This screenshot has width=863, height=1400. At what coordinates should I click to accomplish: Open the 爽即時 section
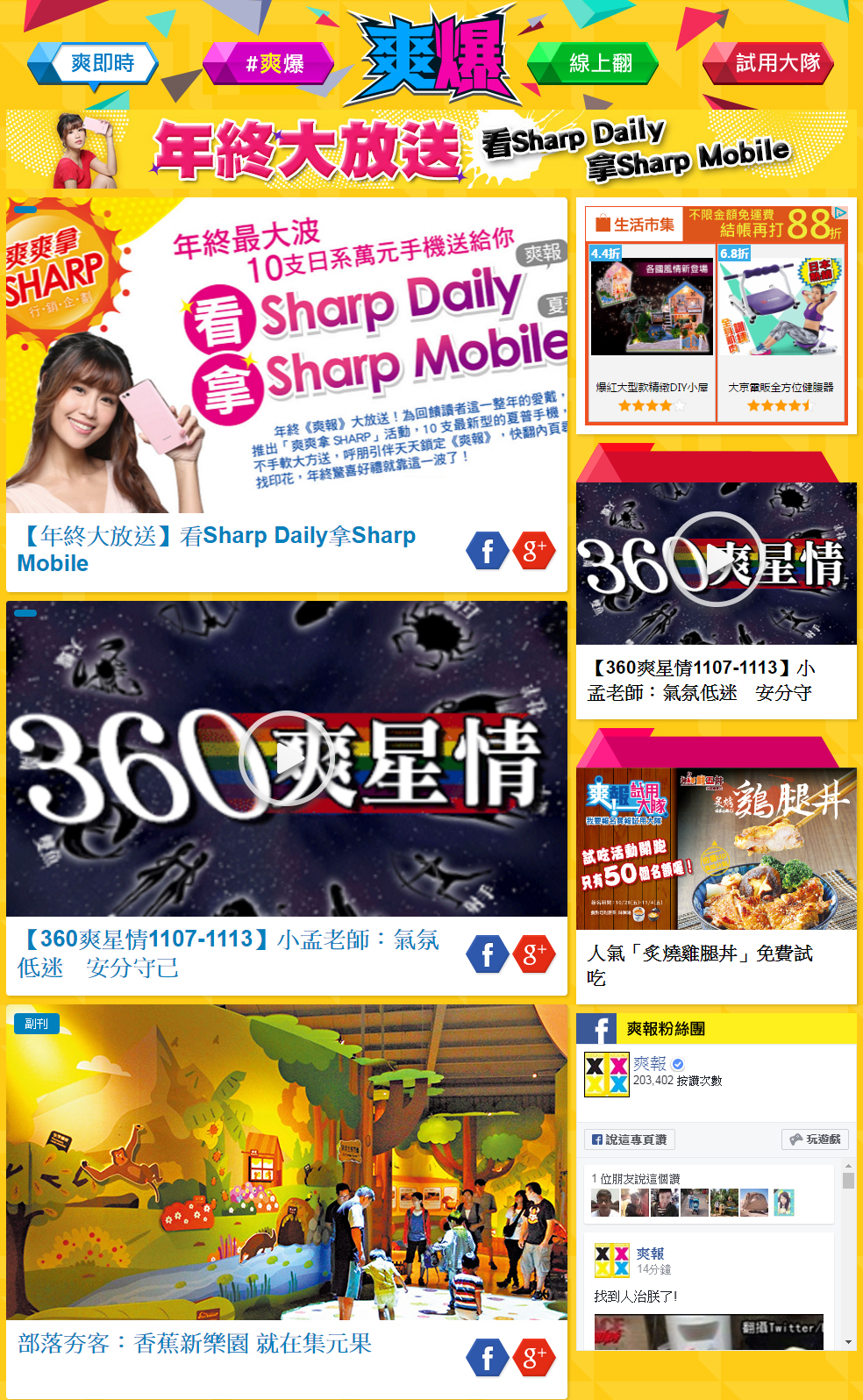pos(95,64)
